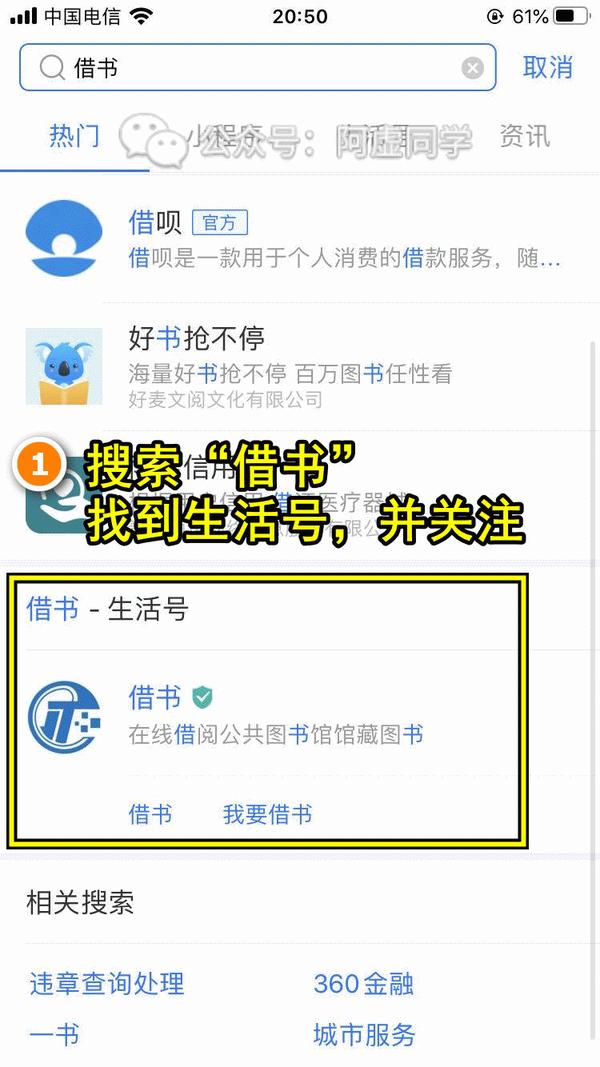Tap the 我要借书 shortcut link

pos(267,814)
